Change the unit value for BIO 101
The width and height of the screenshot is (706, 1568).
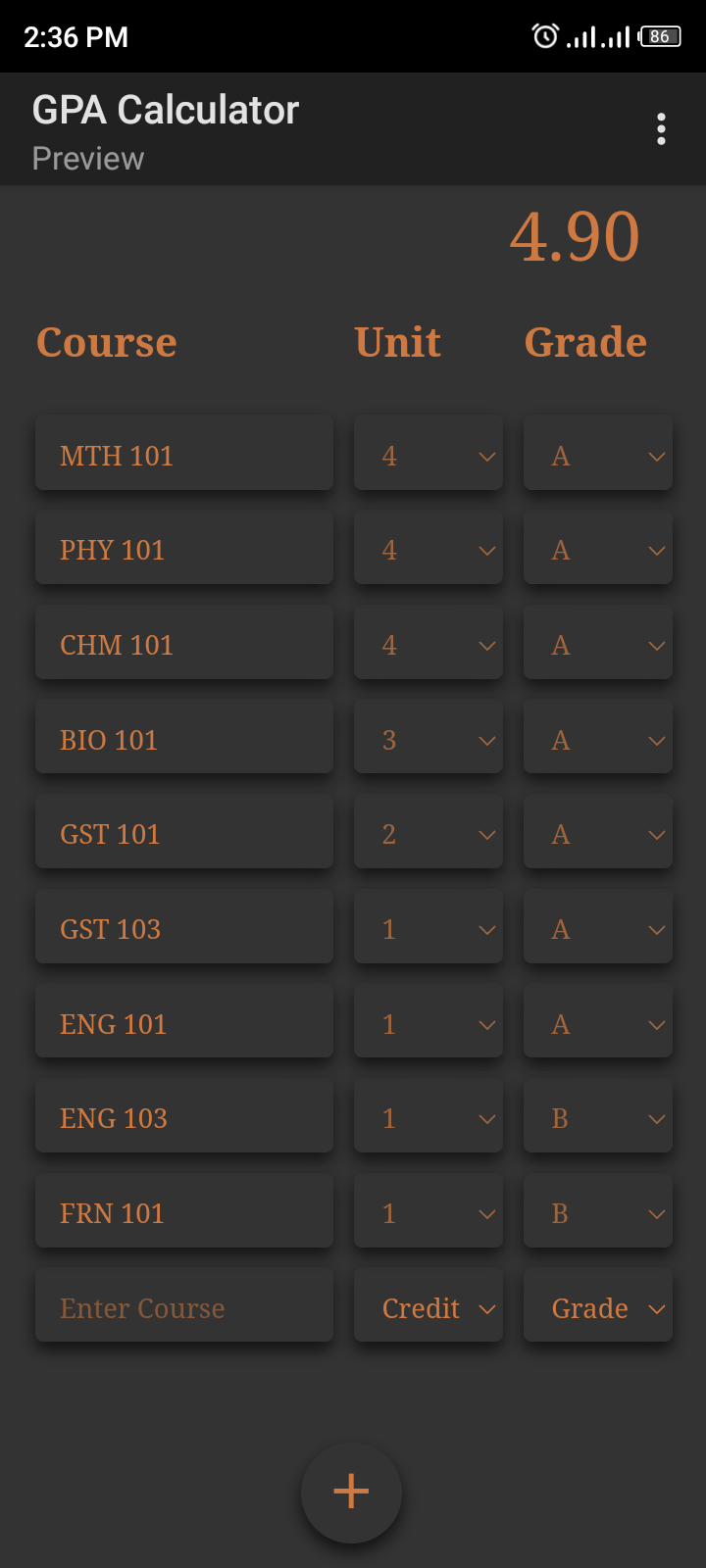click(429, 740)
